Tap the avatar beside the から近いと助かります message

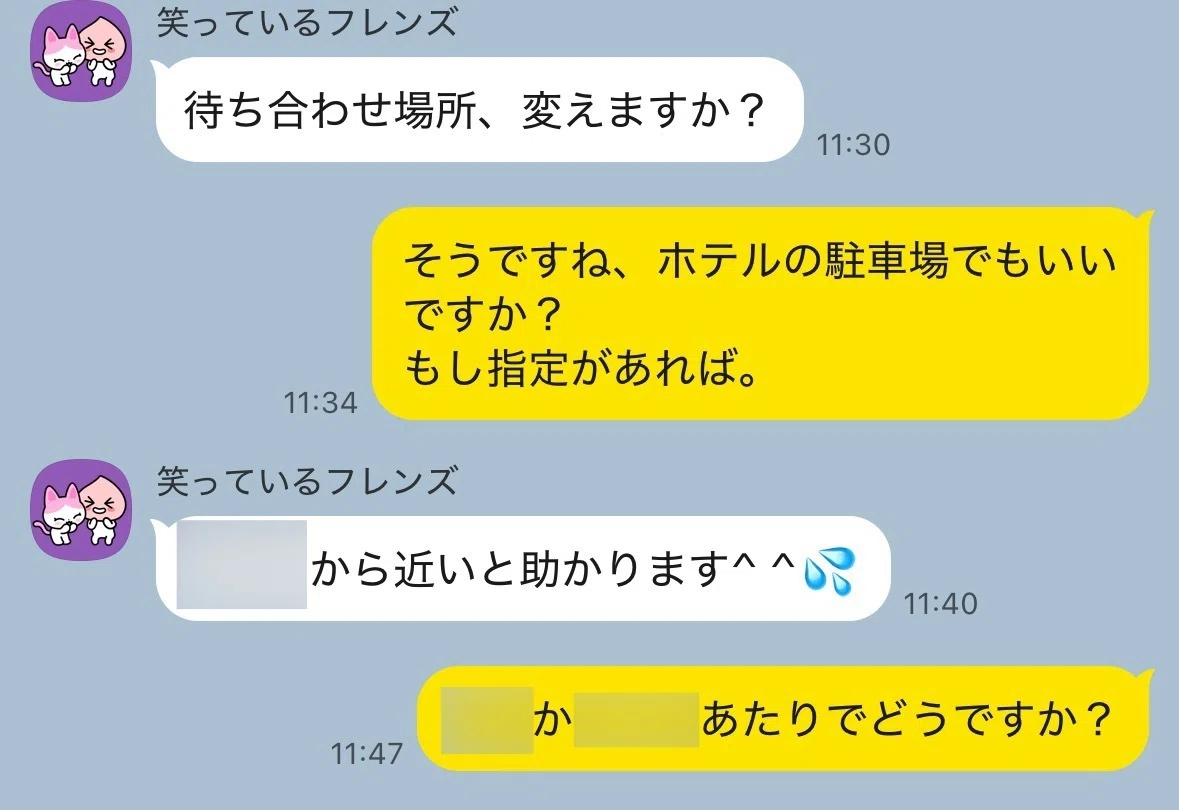click(83, 511)
